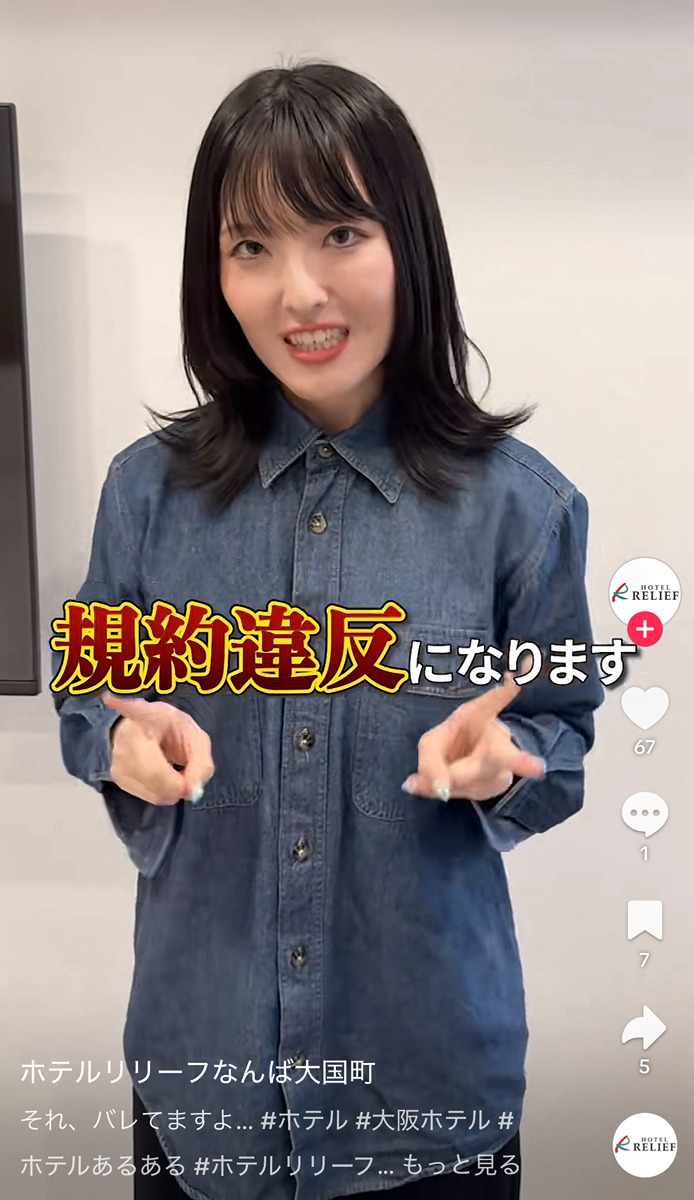Follow the account with the plus button
The image size is (694, 1200).
(x=646, y=630)
